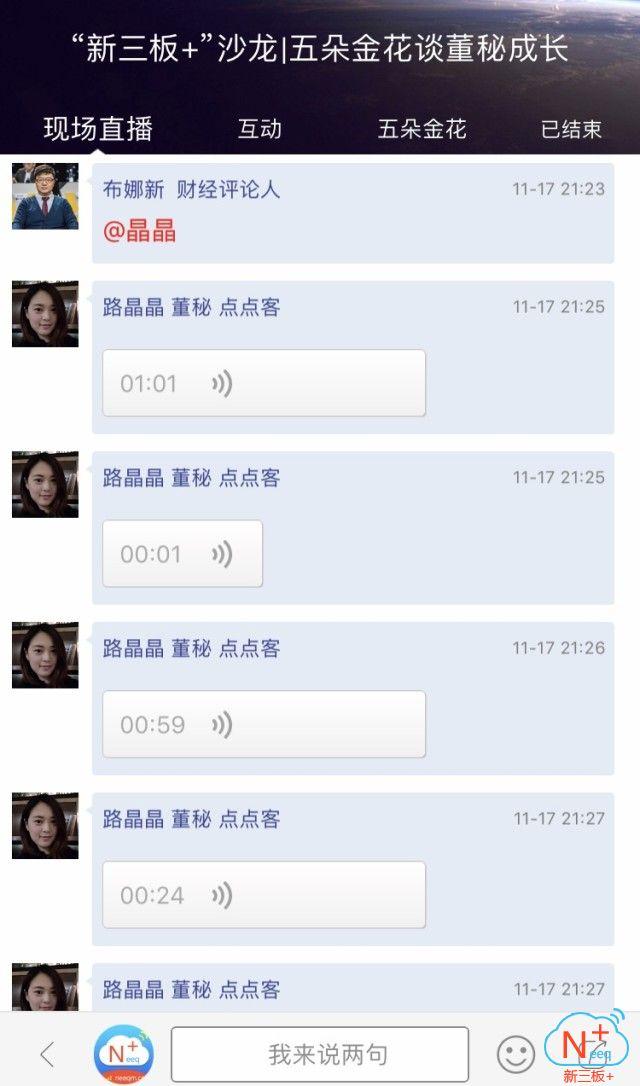
Task: Play the 00:01 voice message
Action: [x=182, y=553]
